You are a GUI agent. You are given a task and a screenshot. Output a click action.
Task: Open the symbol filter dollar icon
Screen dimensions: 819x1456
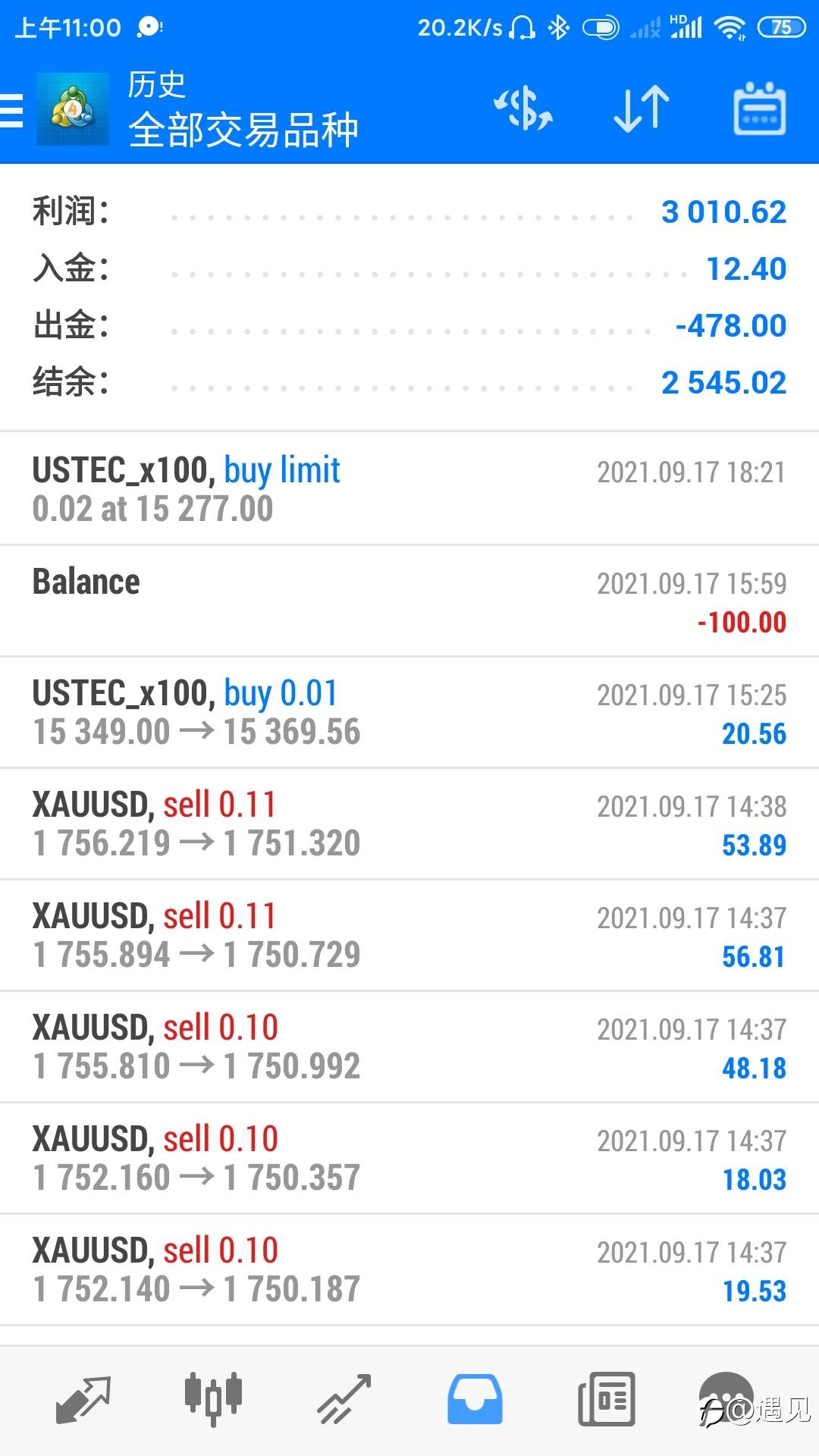(523, 109)
